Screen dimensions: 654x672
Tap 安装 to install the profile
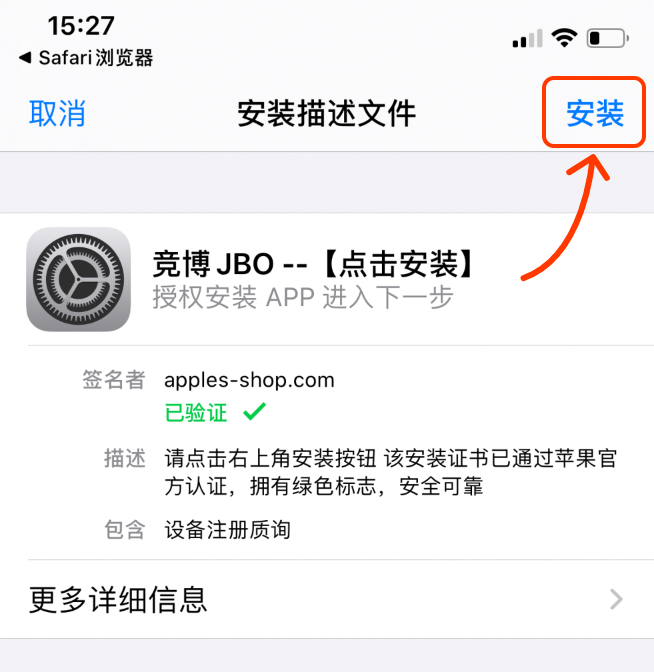[595, 113]
